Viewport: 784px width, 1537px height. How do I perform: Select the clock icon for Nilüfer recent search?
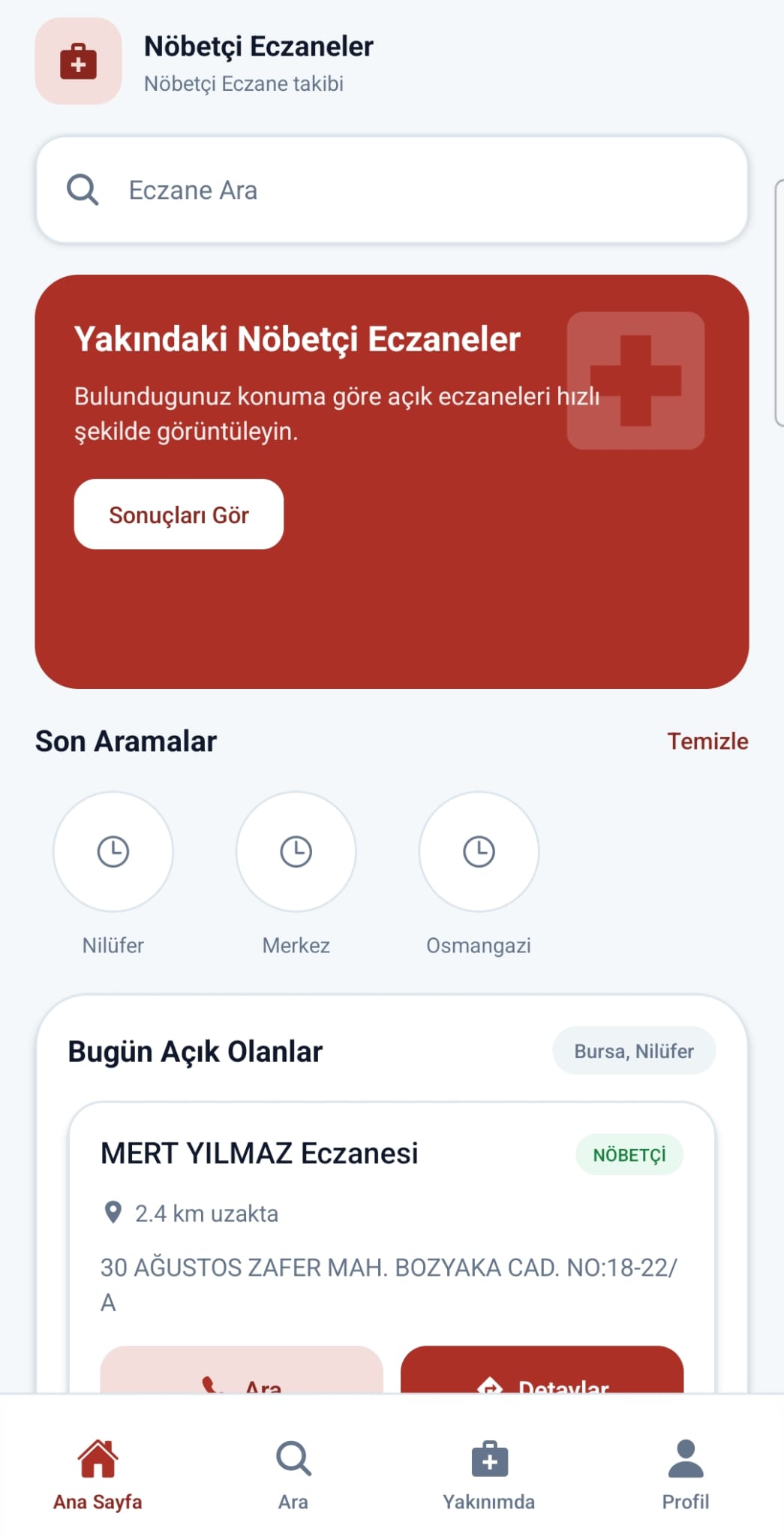click(113, 852)
